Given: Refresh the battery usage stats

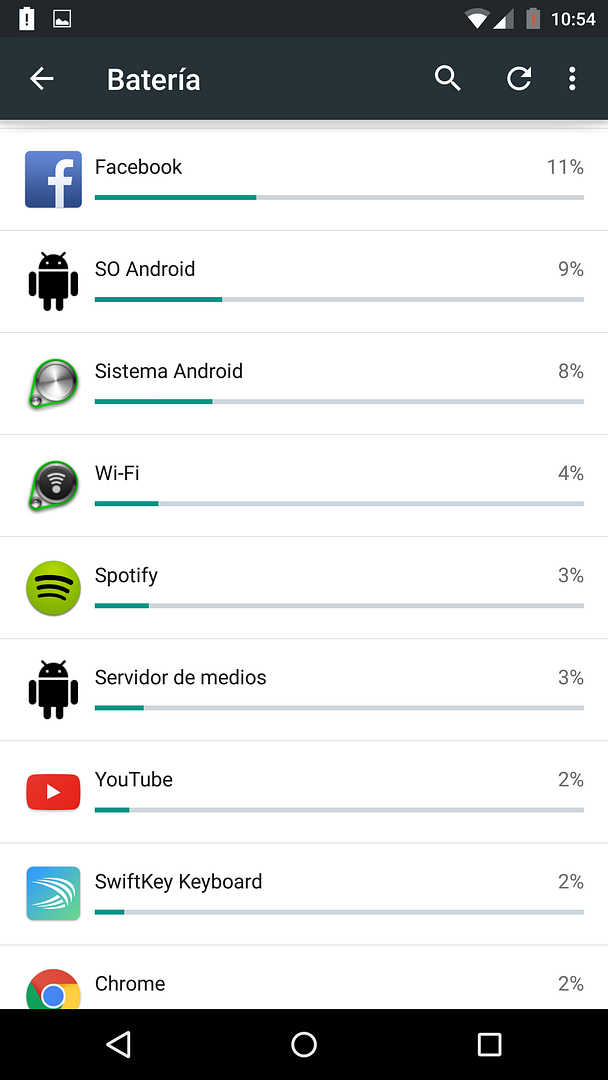Looking at the screenshot, I should pos(518,79).
